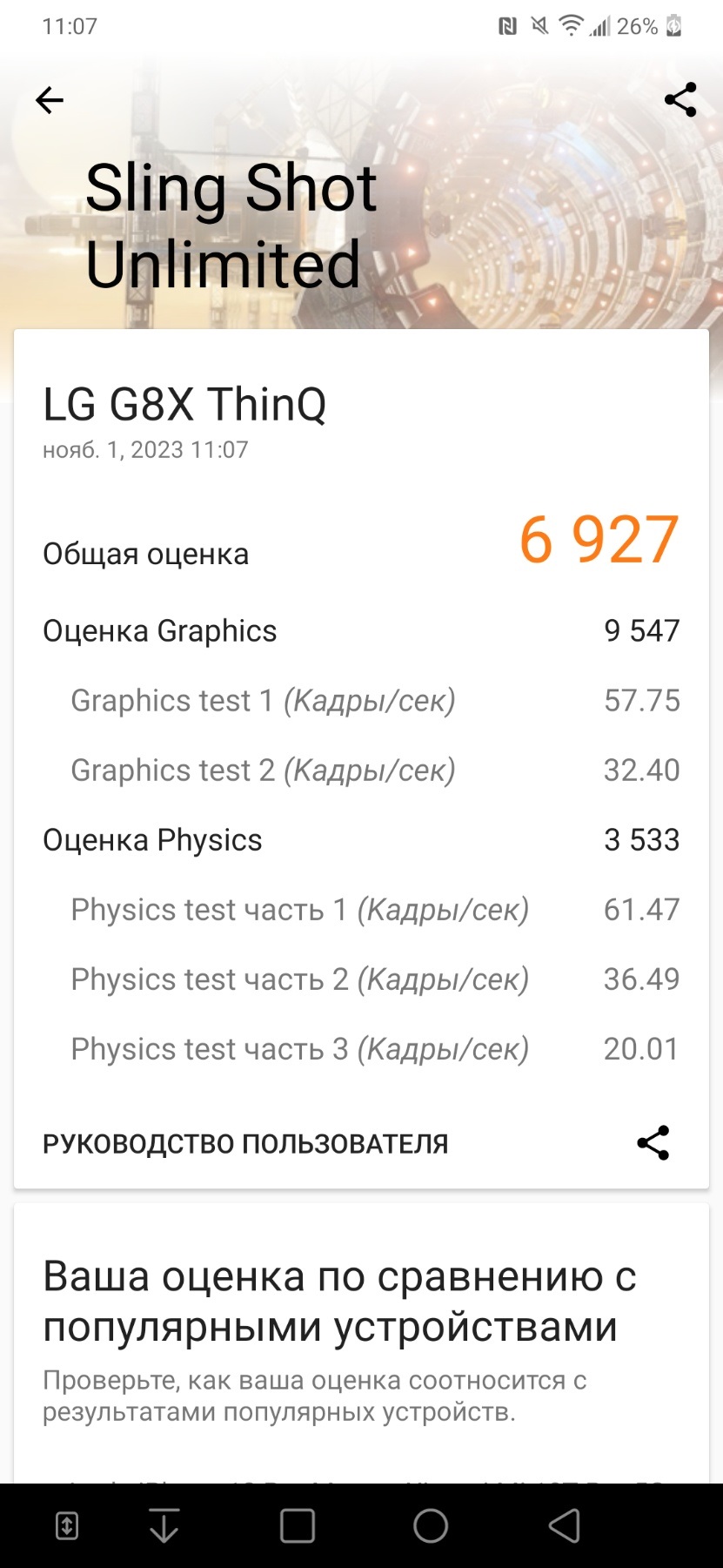Pull down notifications with arrow button
723x1568 pixels.
pos(164,1525)
